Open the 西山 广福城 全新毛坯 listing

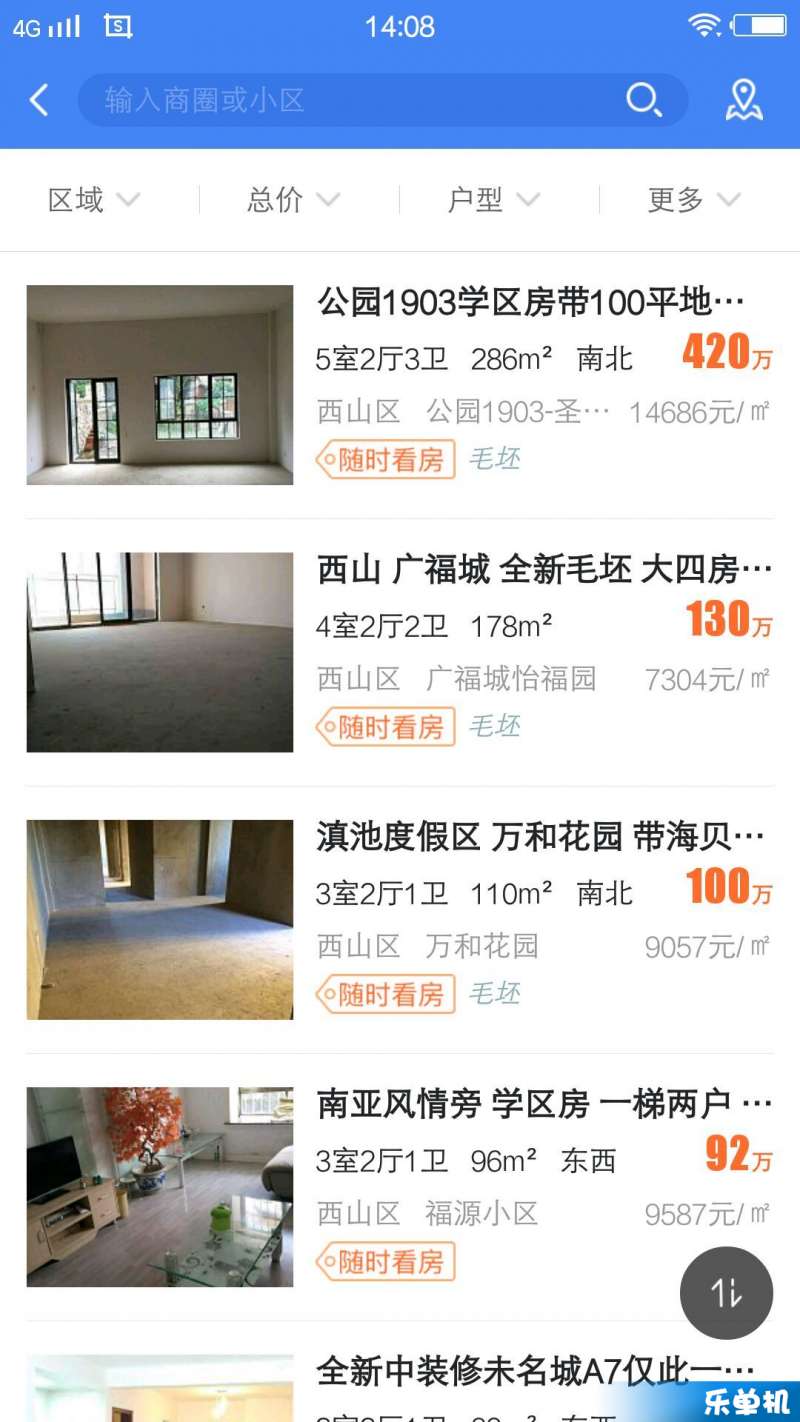point(400,652)
